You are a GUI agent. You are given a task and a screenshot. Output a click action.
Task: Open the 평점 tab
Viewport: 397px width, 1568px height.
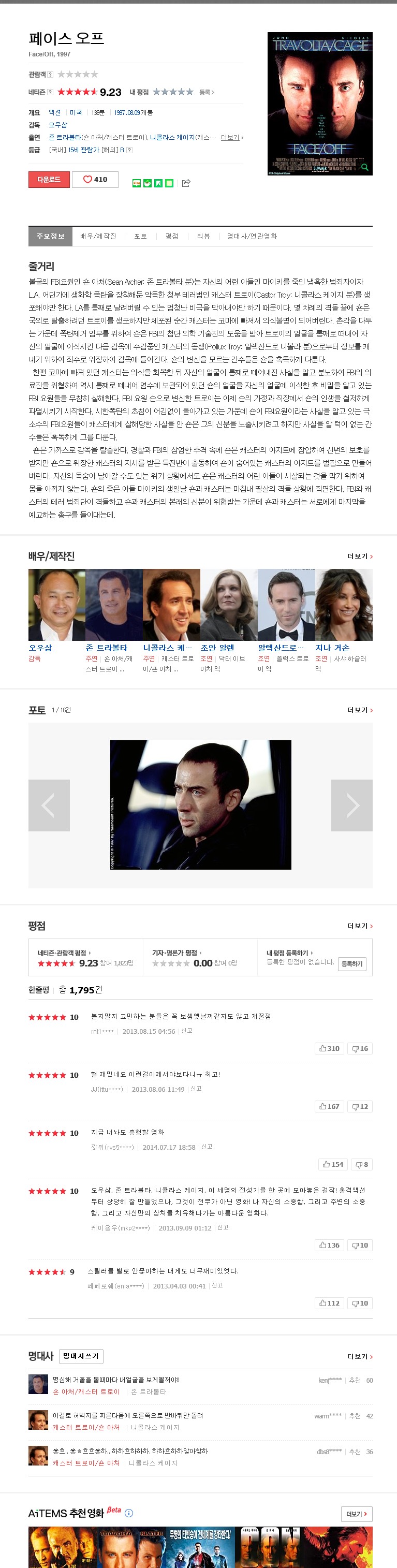pyautogui.click(x=172, y=236)
